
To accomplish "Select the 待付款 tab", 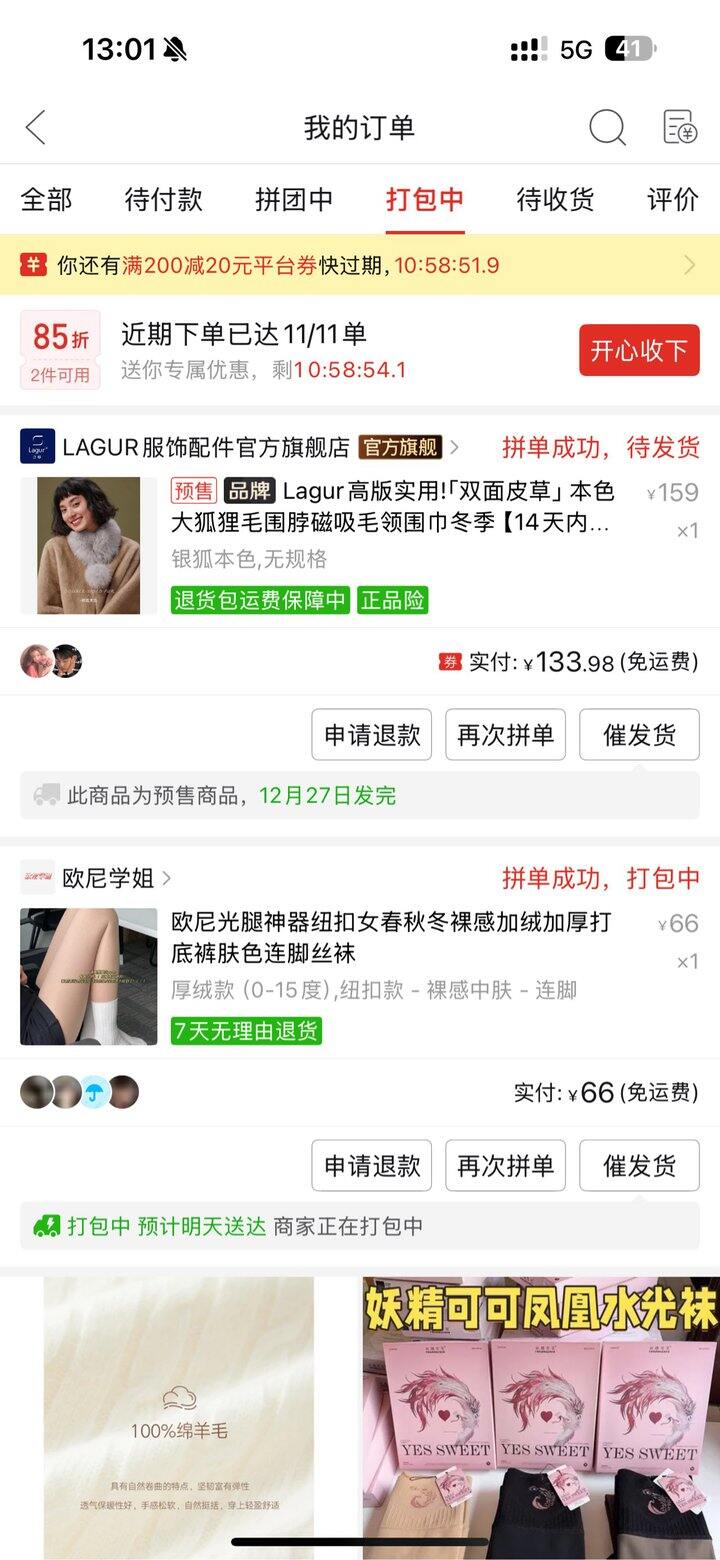I will click(x=163, y=200).
